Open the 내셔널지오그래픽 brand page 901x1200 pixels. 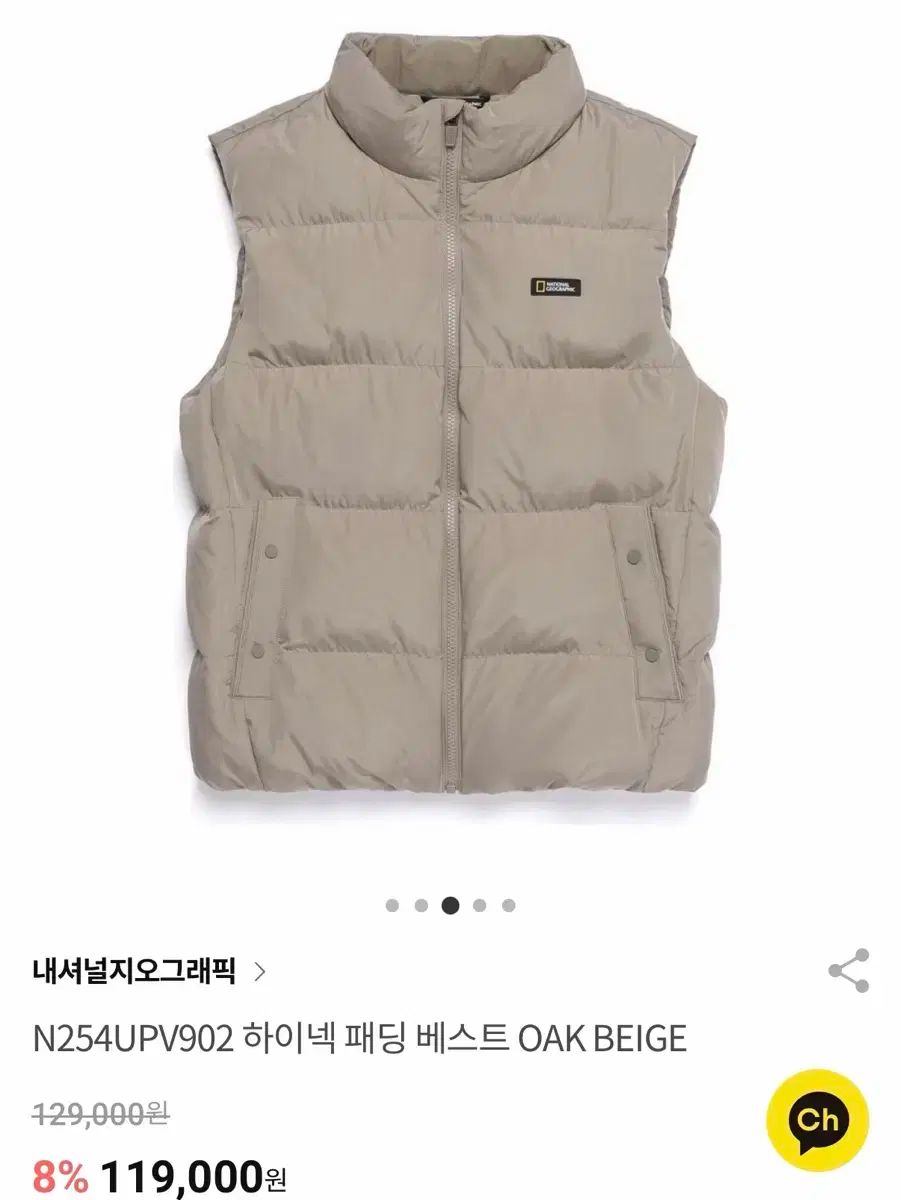click(150, 971)
